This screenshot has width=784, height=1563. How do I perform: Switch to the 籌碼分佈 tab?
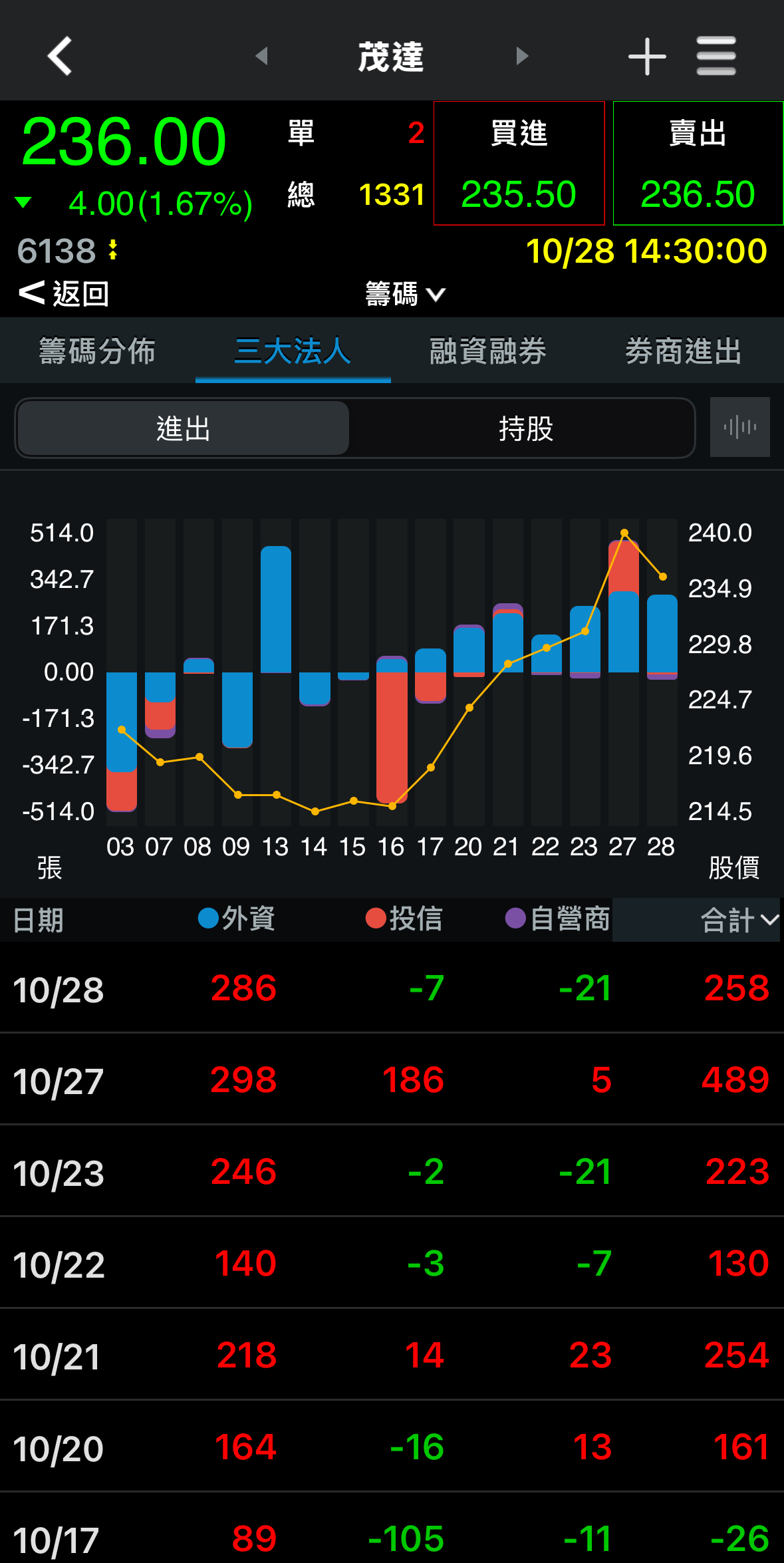97,351
